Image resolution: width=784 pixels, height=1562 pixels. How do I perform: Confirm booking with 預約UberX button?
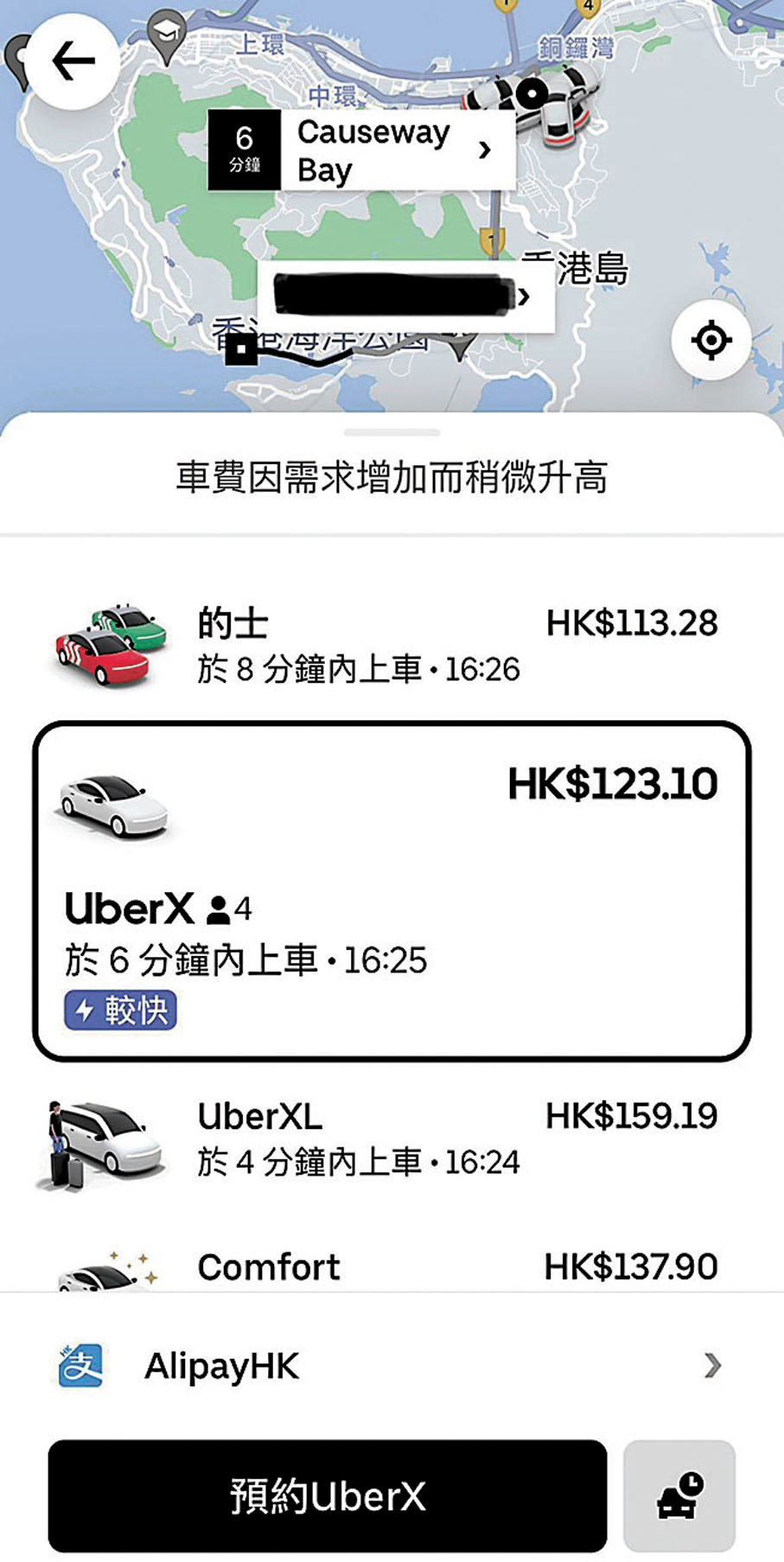tap(327, 1495)
